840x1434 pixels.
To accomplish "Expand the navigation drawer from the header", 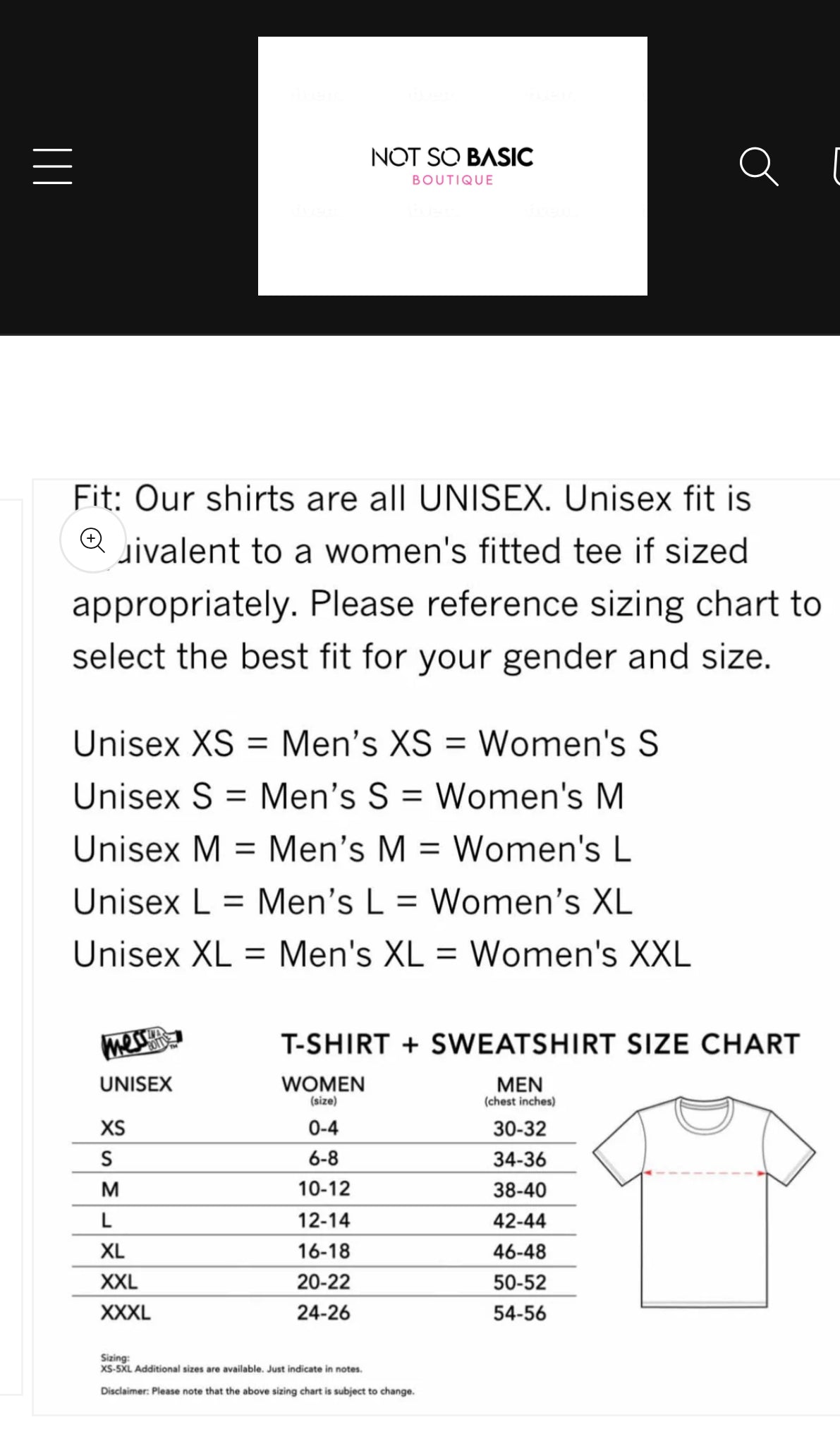I will click(x=51, y=166).
